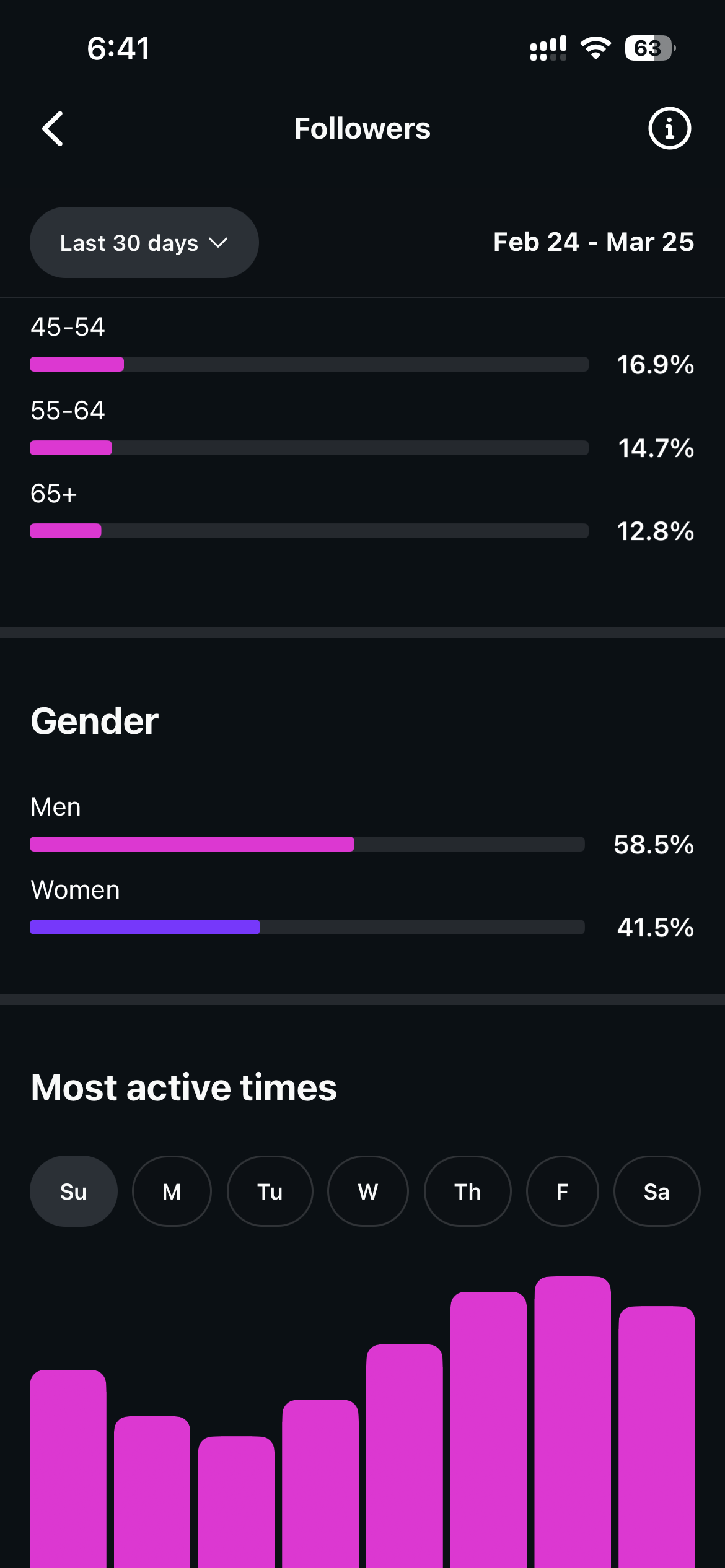
Task: Open the info icon for Followers
Action: click(x=669, y=129)
